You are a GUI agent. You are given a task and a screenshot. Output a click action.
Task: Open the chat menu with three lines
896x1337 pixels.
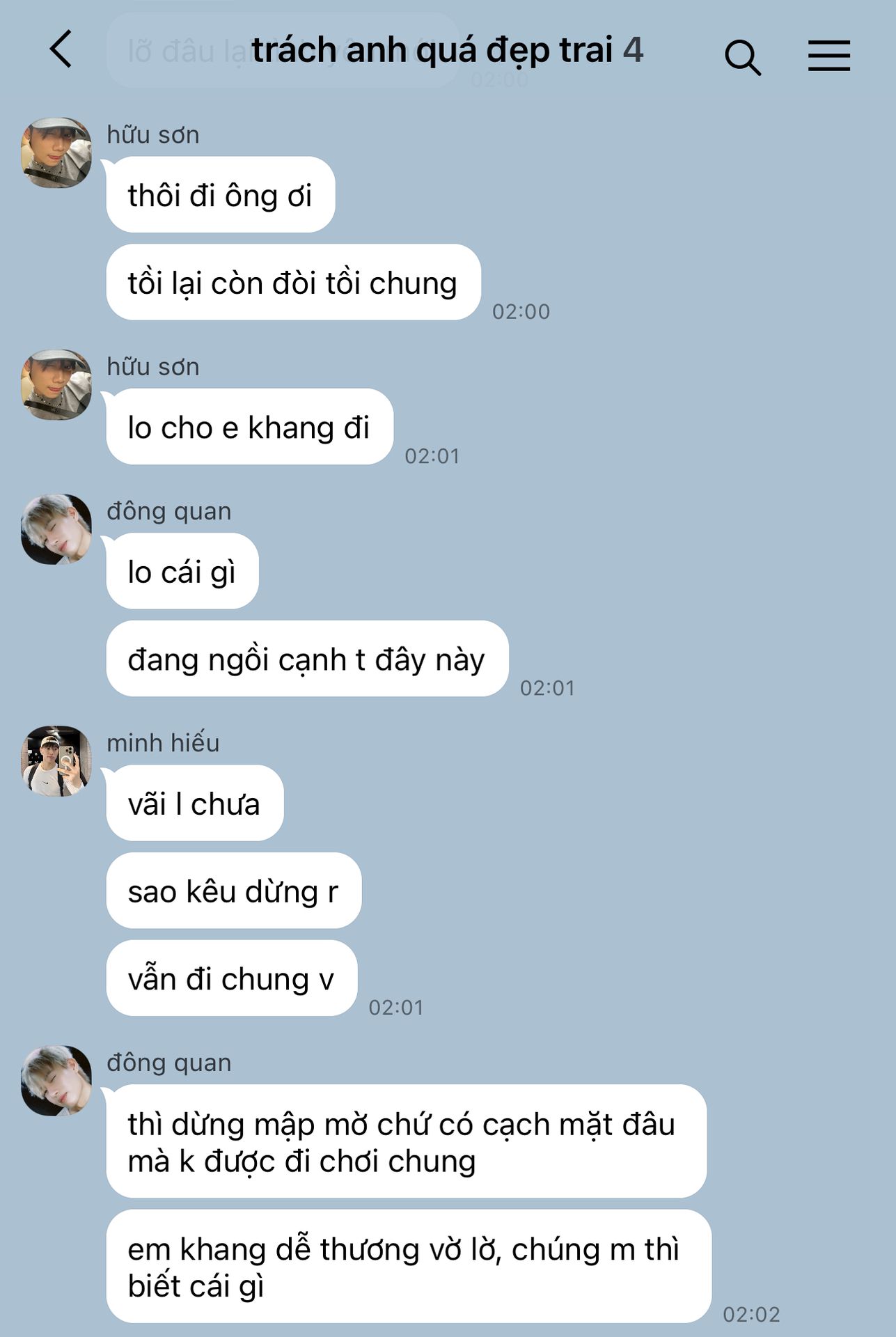pos(828,56)
